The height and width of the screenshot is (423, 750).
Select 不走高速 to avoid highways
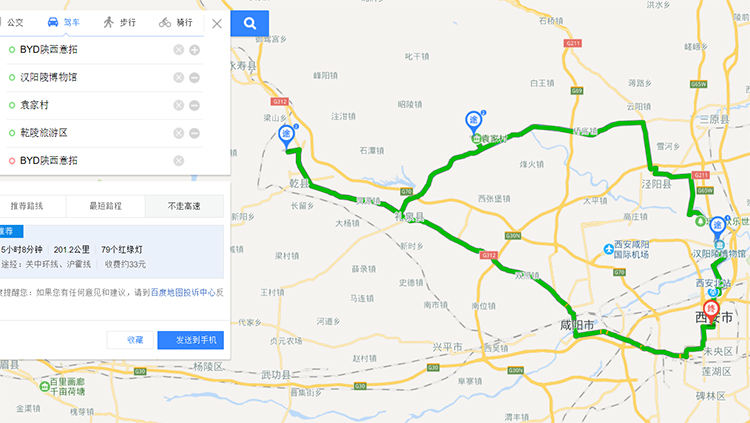184,206
